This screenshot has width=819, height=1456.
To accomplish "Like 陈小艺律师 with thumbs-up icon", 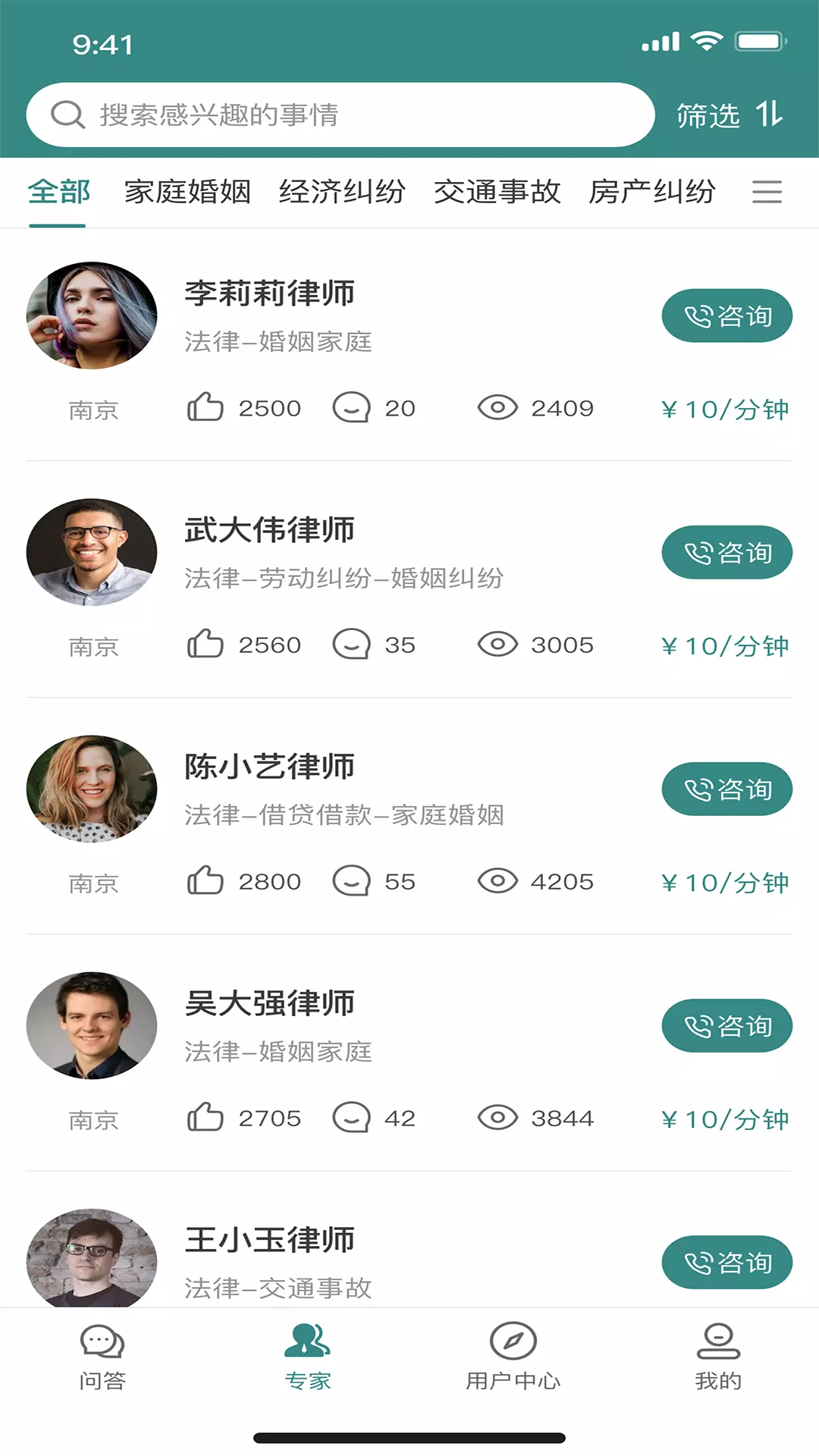I will (x=205, y=880).
